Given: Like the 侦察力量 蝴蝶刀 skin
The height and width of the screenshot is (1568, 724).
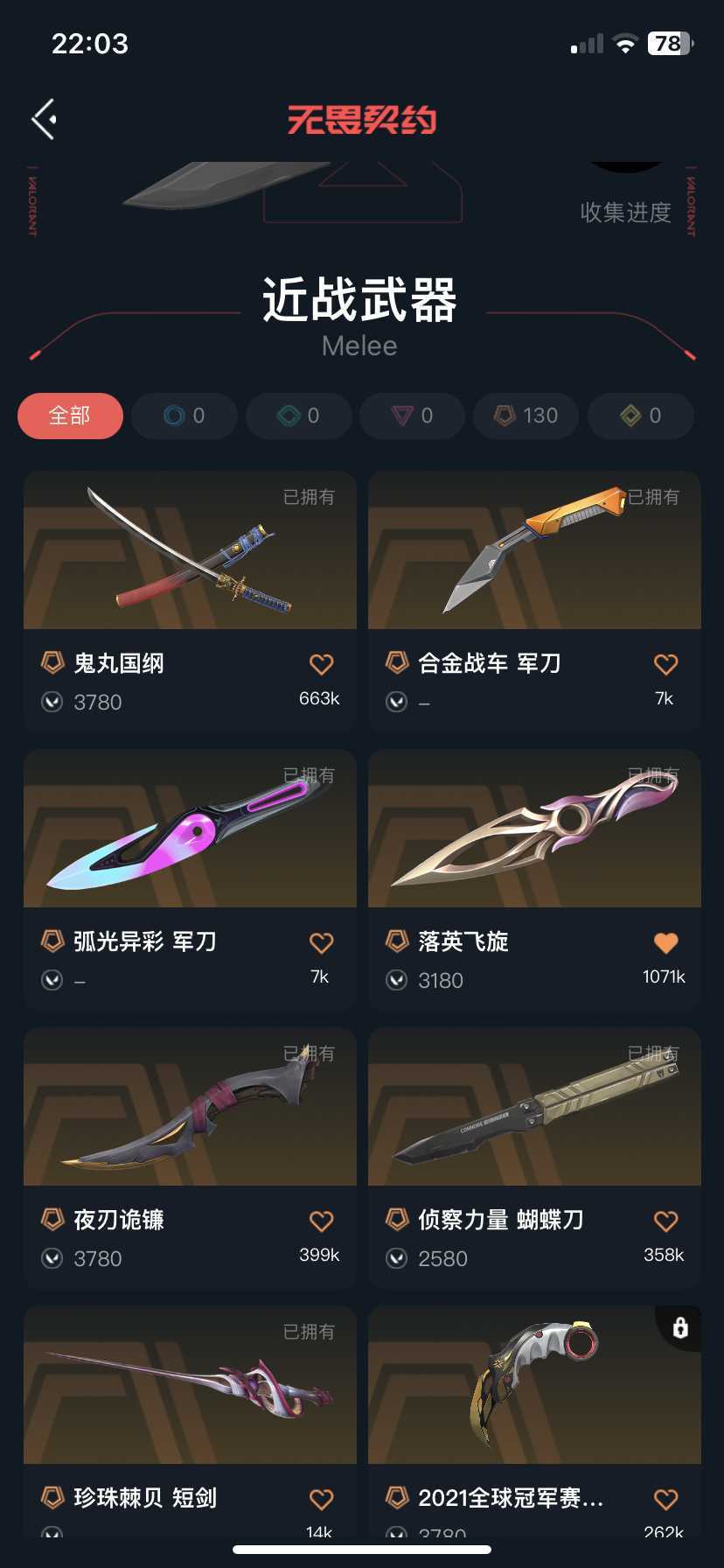Looking at the screenshot, I should tap(665, 1221).
